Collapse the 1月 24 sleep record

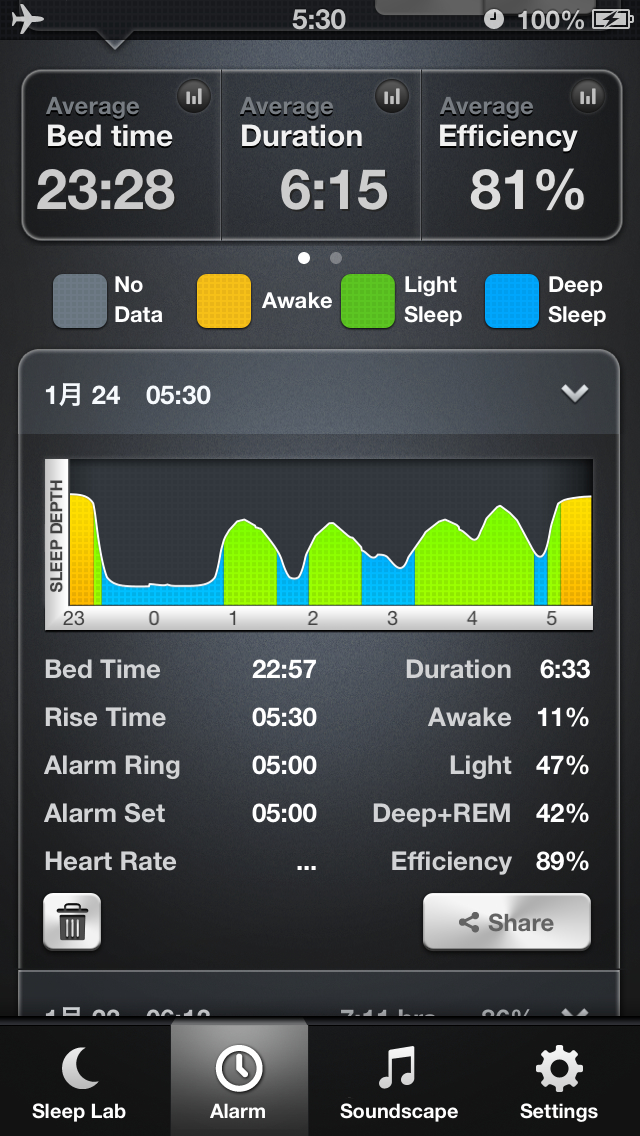click(x=574, y=393)
